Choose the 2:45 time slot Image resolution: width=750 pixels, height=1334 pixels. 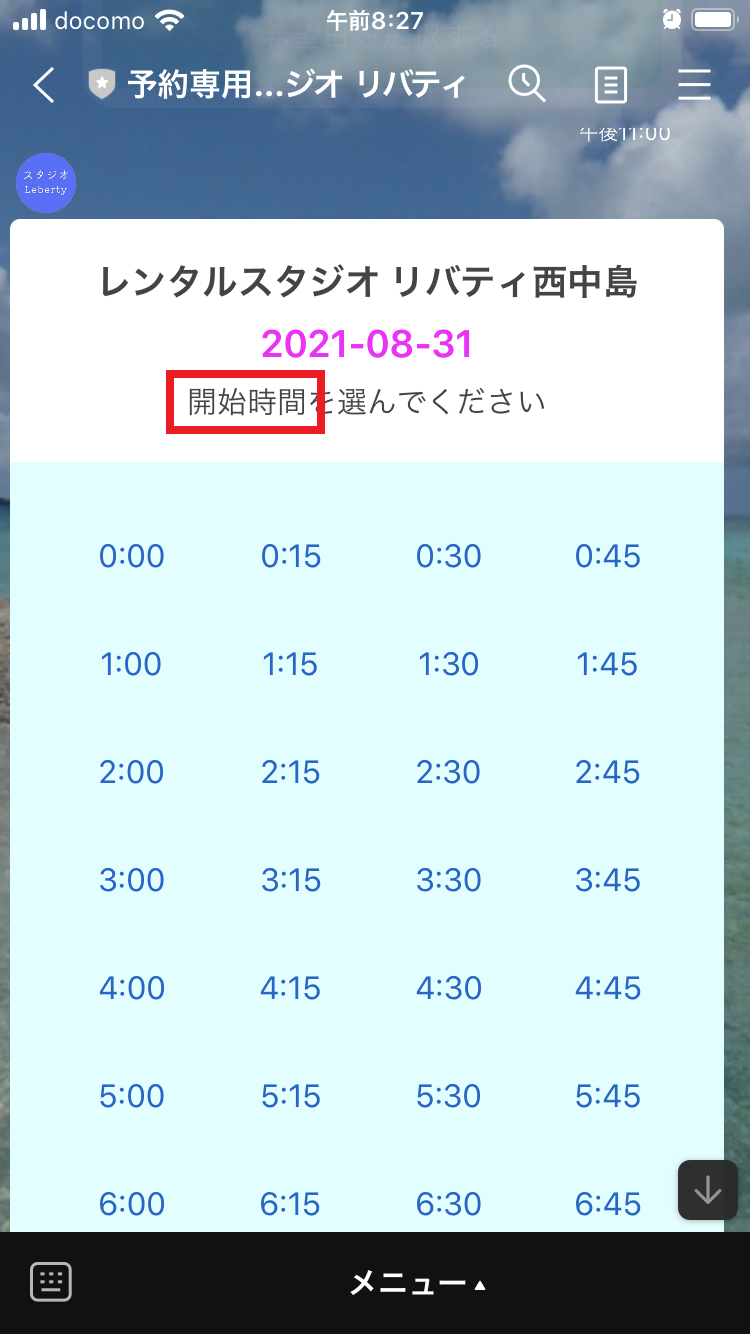tap(607, 772)
